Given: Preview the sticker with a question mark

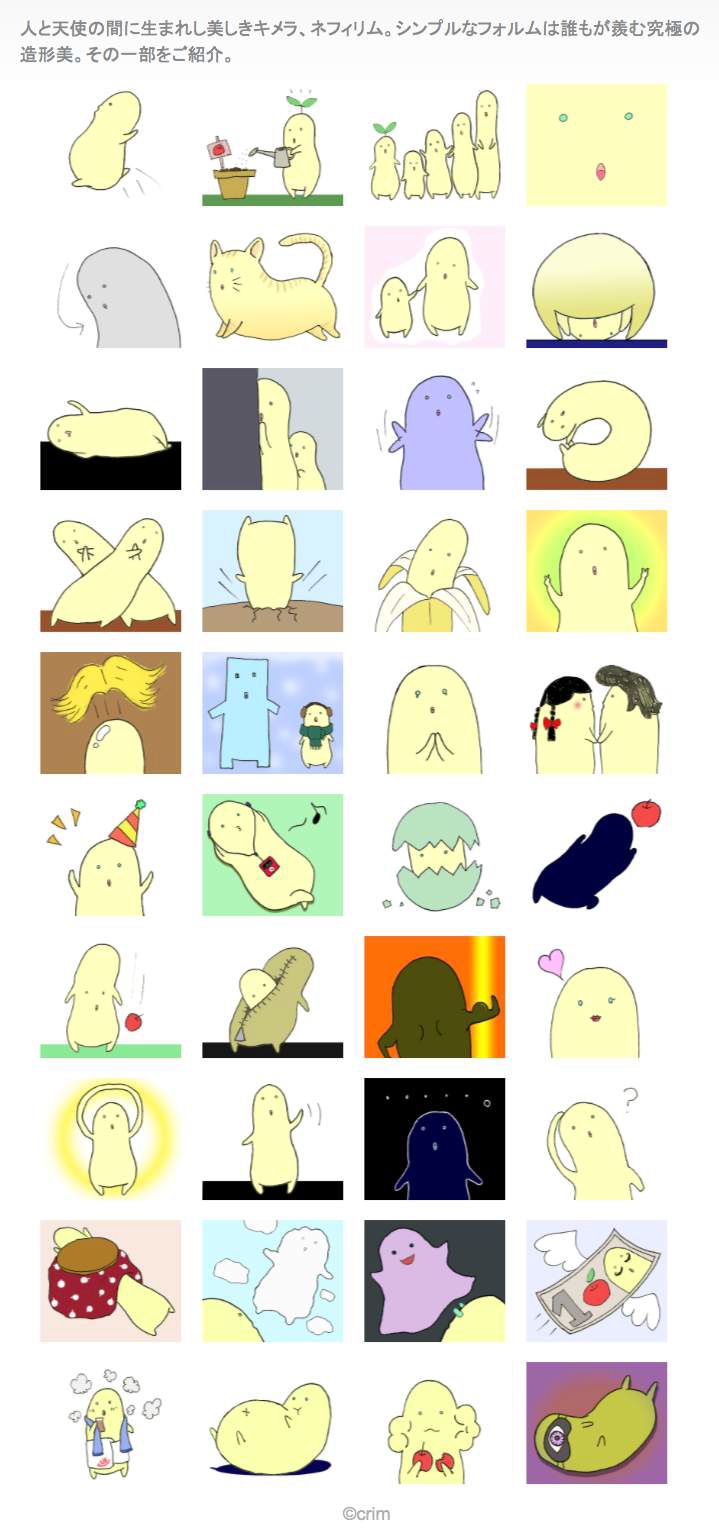Looking at the screenshot, I should pyautogui.click(x=596, y=1139).
